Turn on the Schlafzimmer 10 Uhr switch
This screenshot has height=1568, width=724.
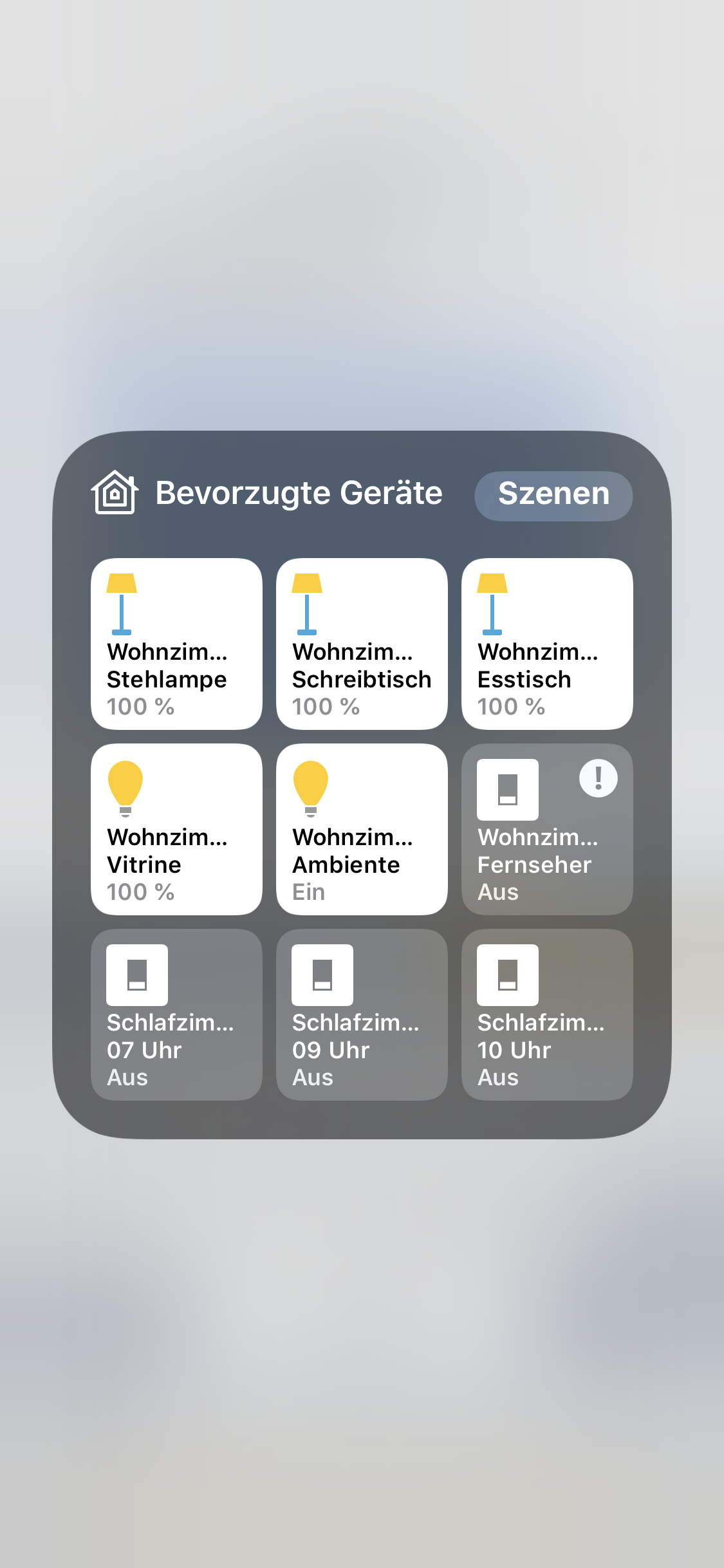[547, 1014]
